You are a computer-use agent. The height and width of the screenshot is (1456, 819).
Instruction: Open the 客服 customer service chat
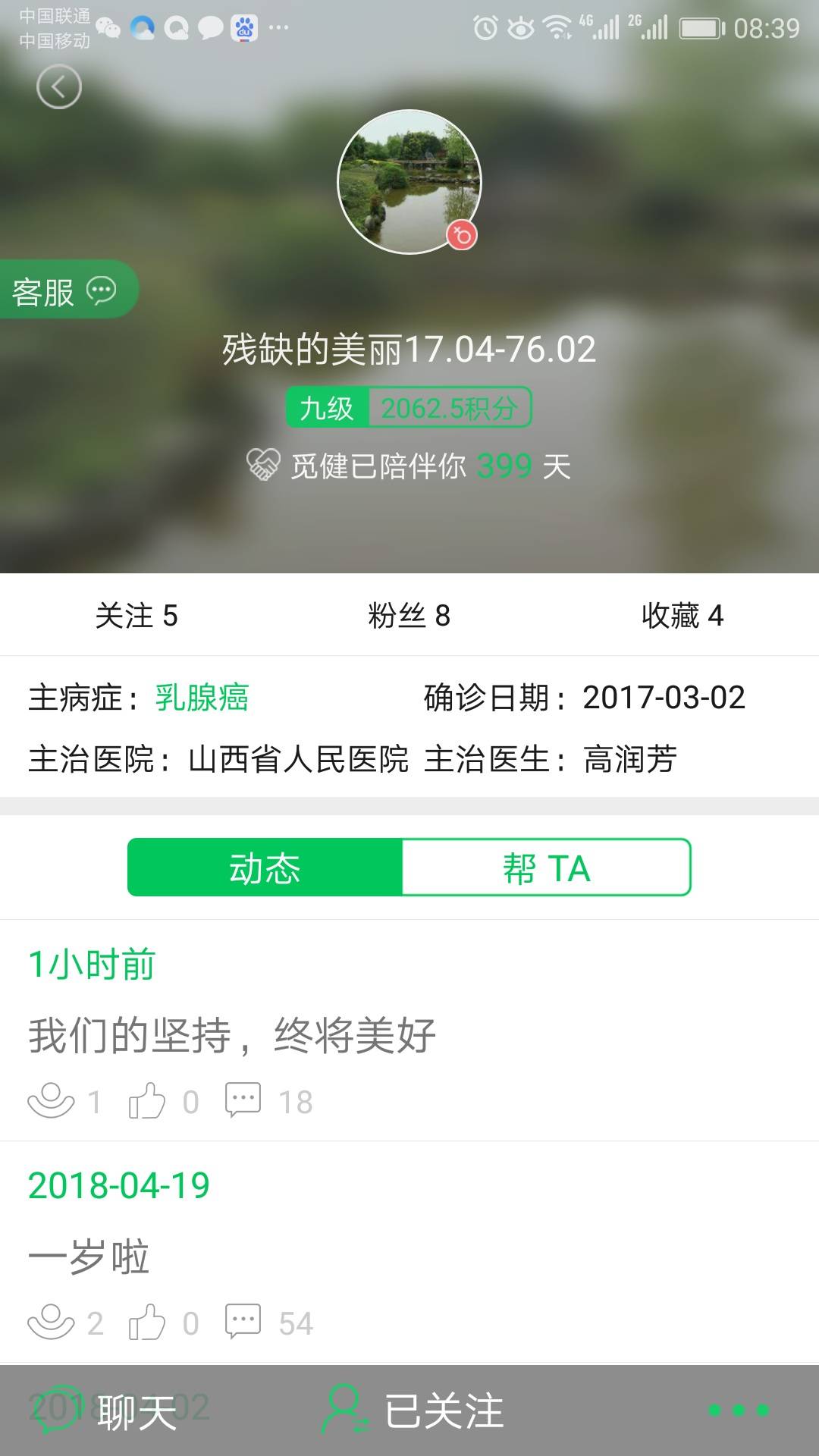(x=64, y=290)
